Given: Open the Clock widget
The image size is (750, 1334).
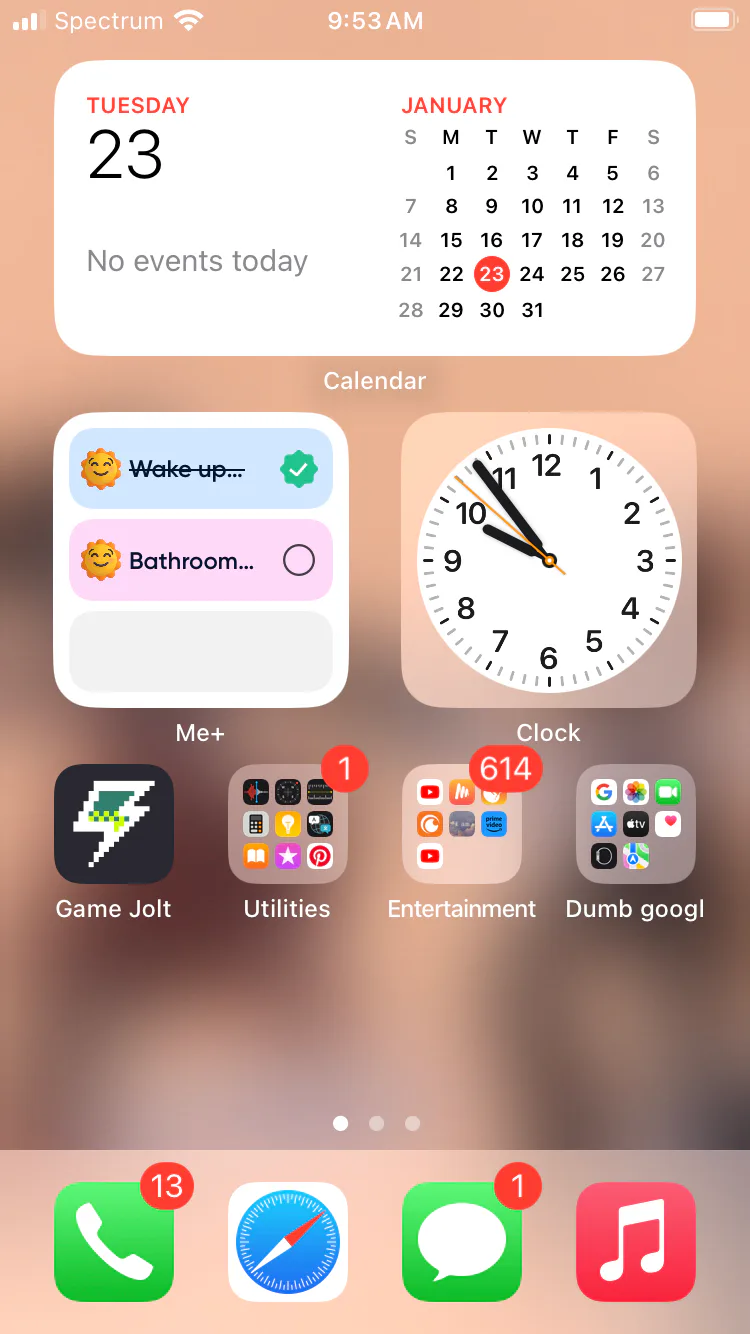Looking at the screenshot, I should tap(548, 560).
